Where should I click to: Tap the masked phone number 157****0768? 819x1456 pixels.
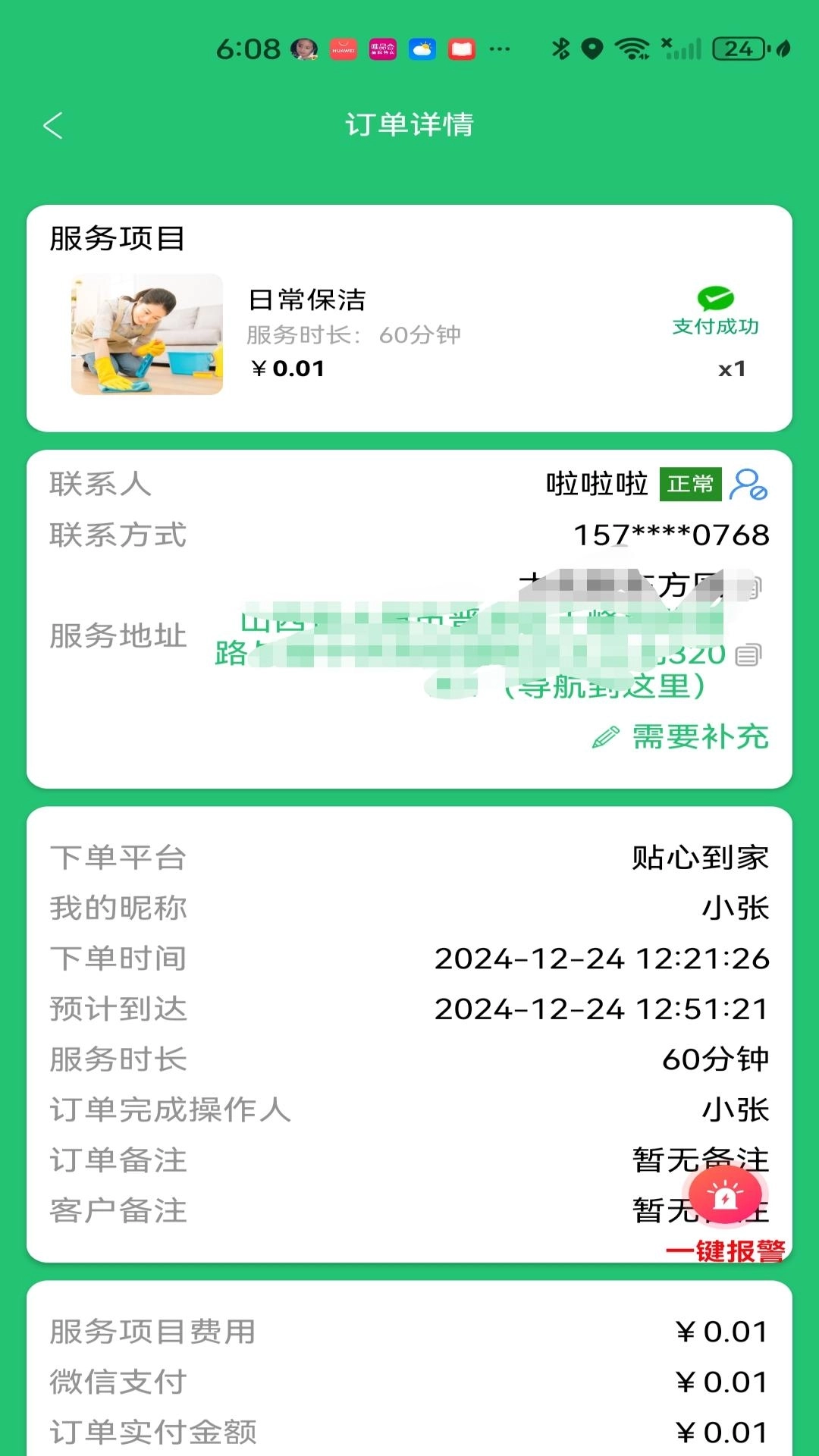(671, 535)
